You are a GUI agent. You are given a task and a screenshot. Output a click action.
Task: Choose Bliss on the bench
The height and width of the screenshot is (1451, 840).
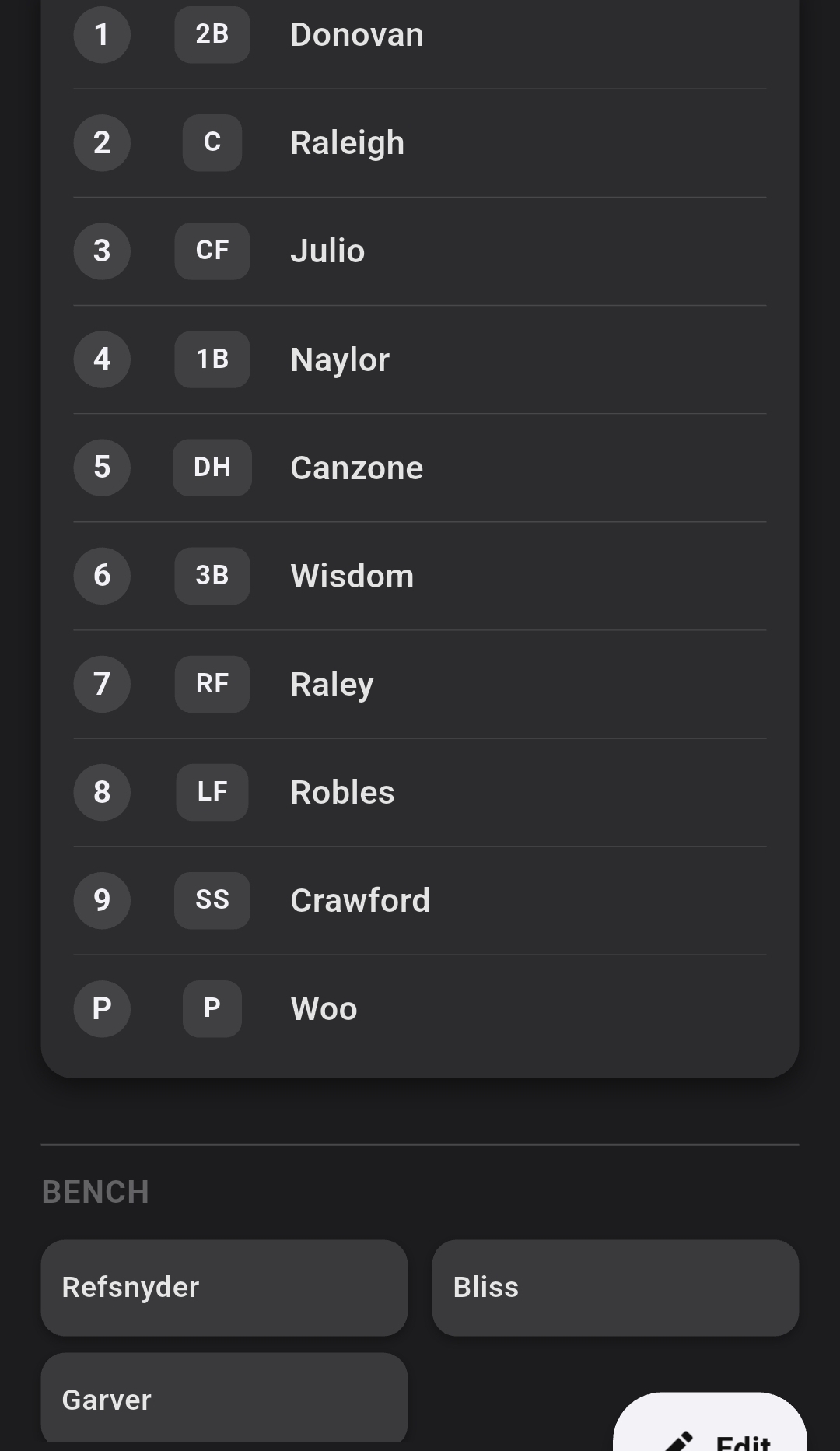point(615,1288)
